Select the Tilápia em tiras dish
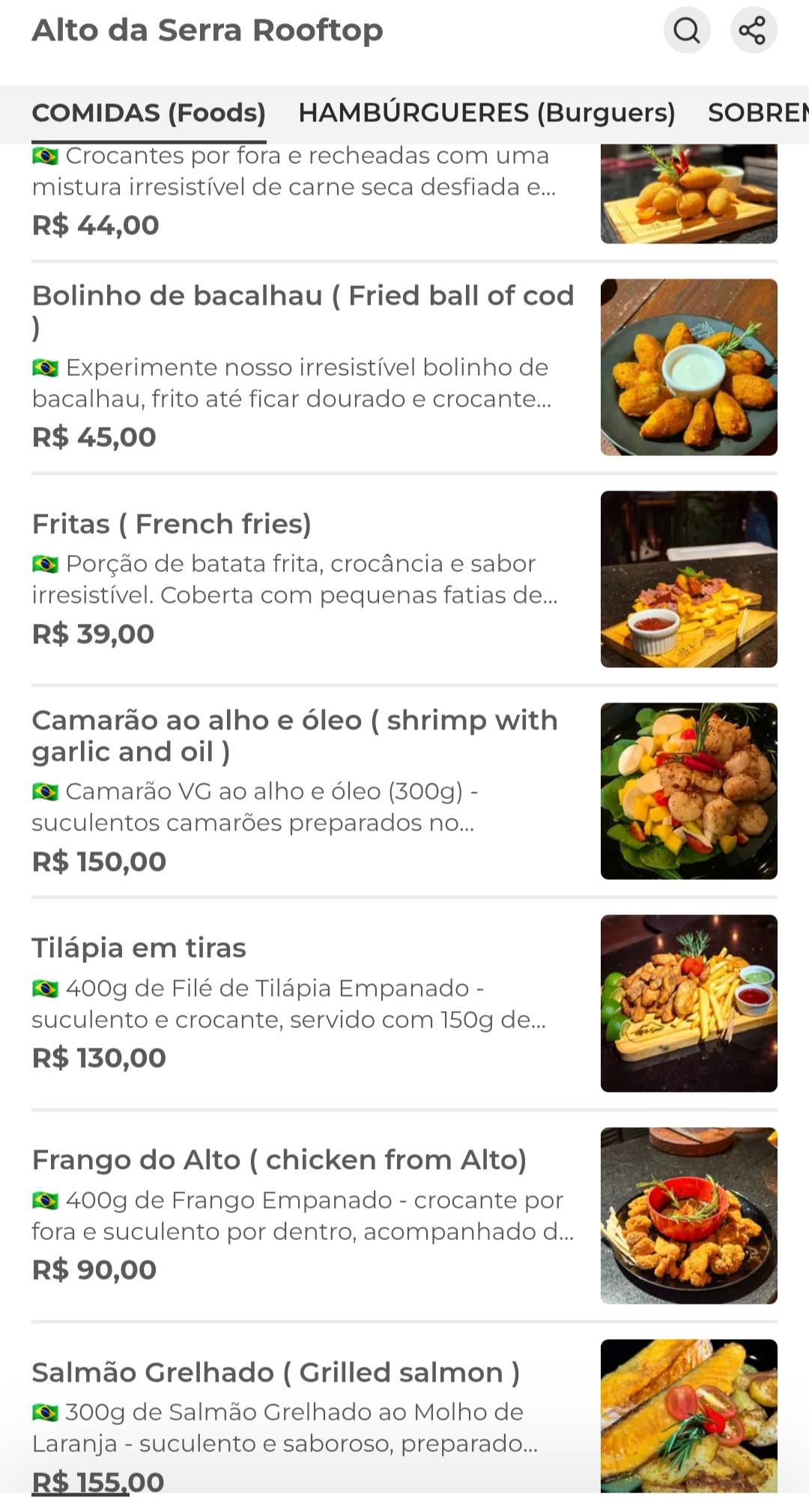809x1512 pixels. click(x=139, y=948)
